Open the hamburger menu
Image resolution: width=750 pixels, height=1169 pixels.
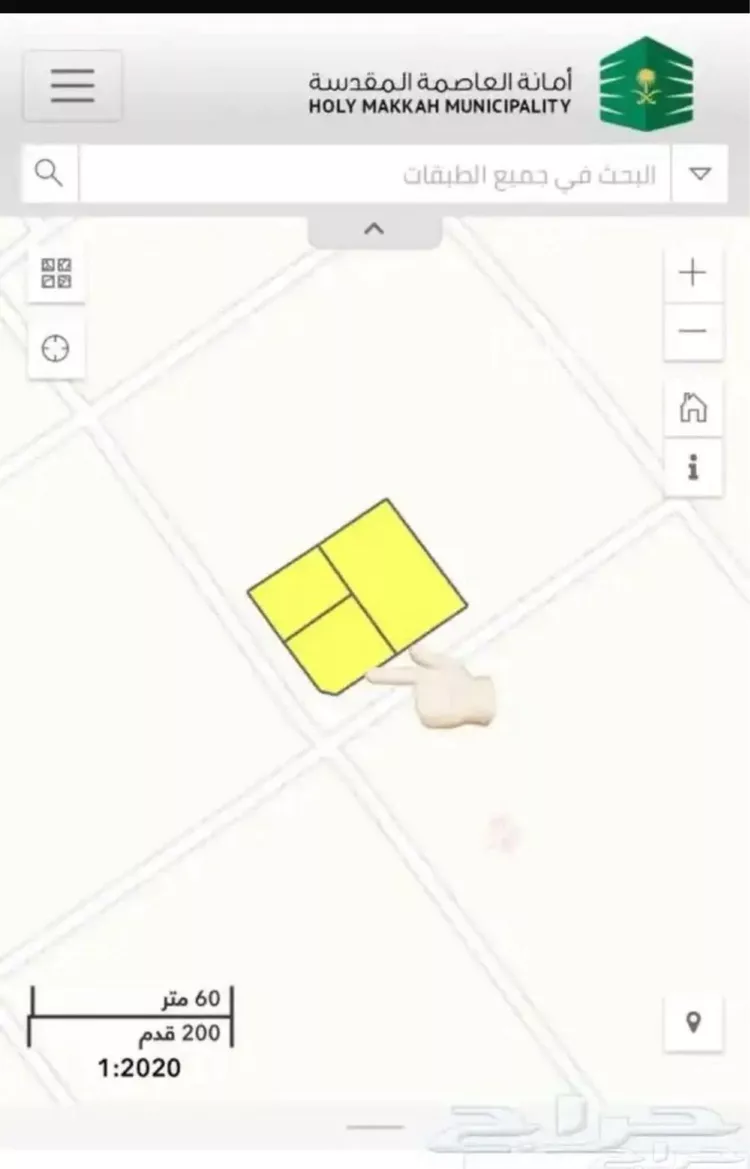click(72, 86)
